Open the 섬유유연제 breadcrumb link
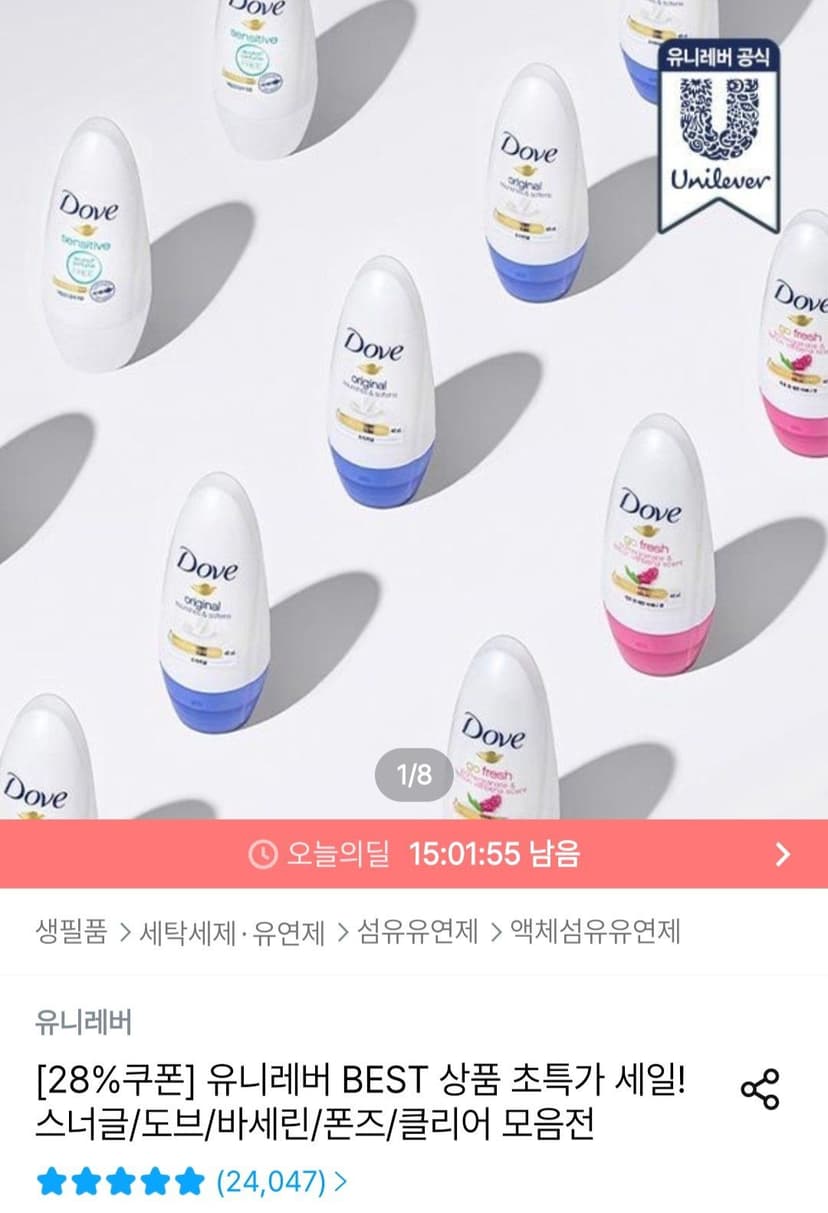 (x=418, y=932)
